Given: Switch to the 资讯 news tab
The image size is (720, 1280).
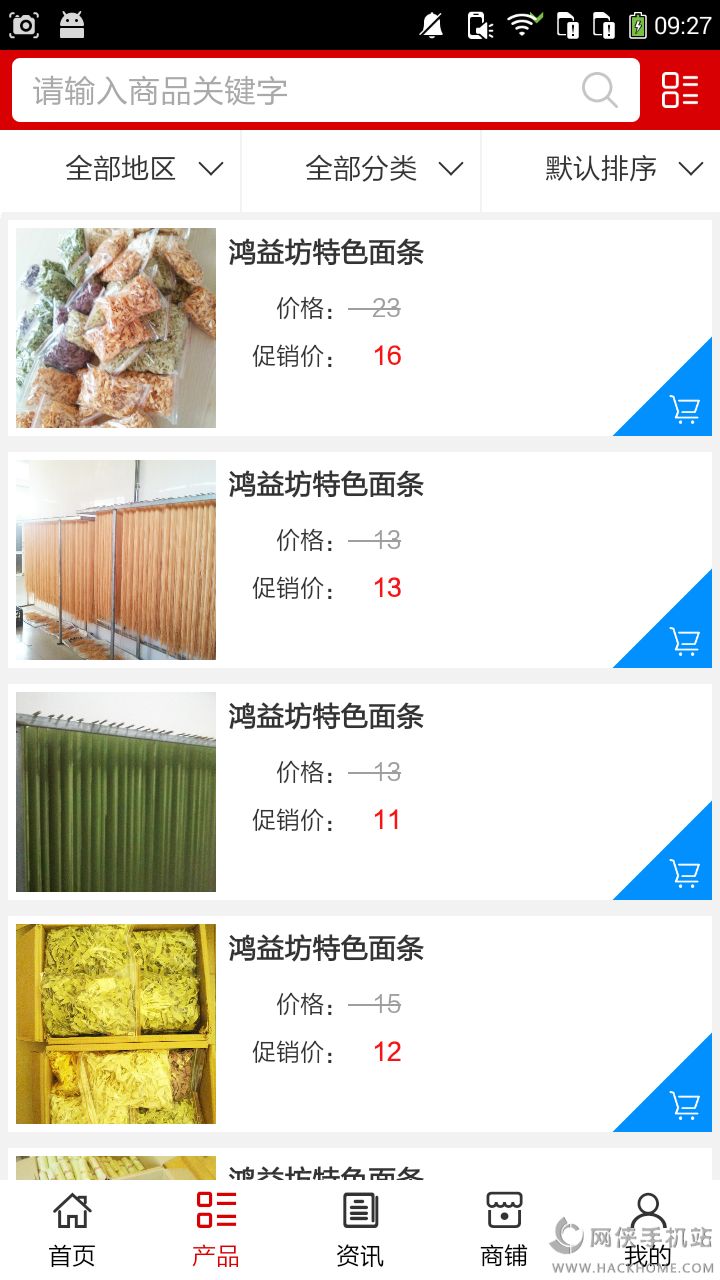Looking at the screenshot, I should pyautogui.click(x=360, y=1230).
